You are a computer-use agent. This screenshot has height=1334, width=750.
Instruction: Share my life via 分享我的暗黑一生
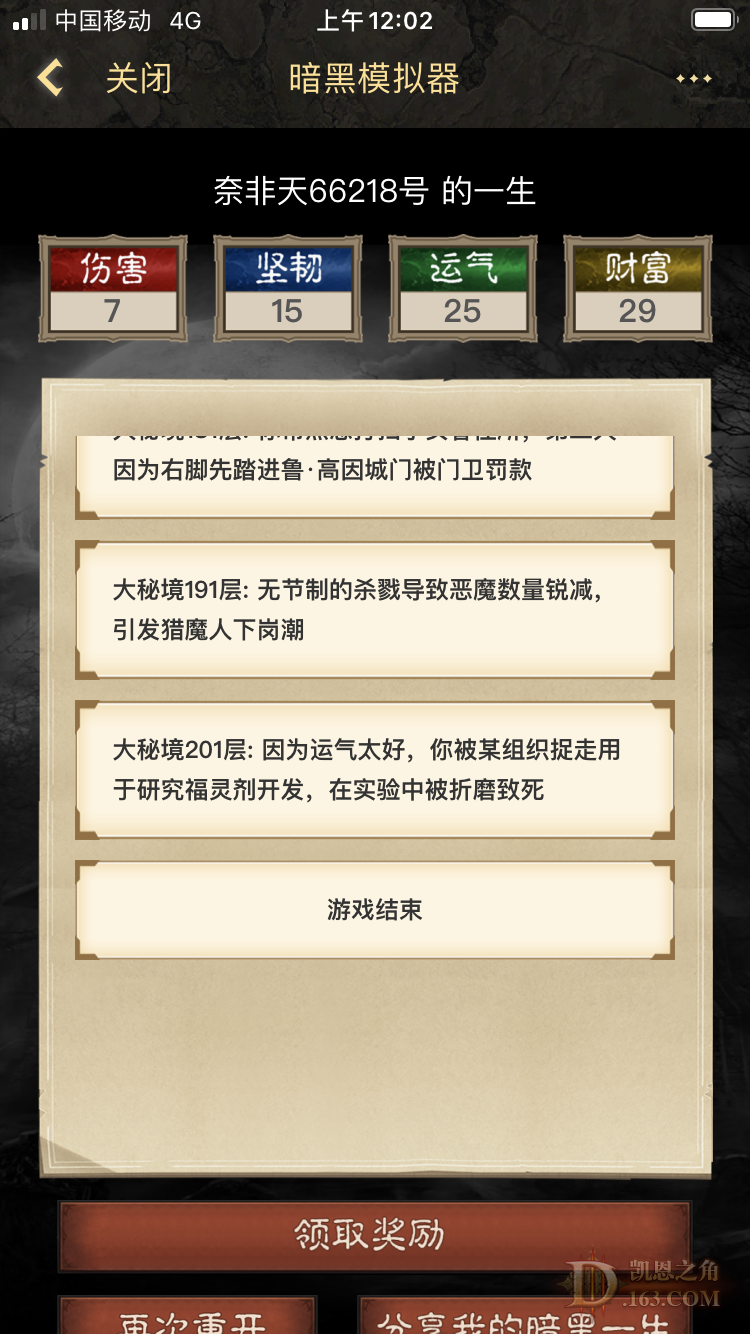[x=523, y=1320]
